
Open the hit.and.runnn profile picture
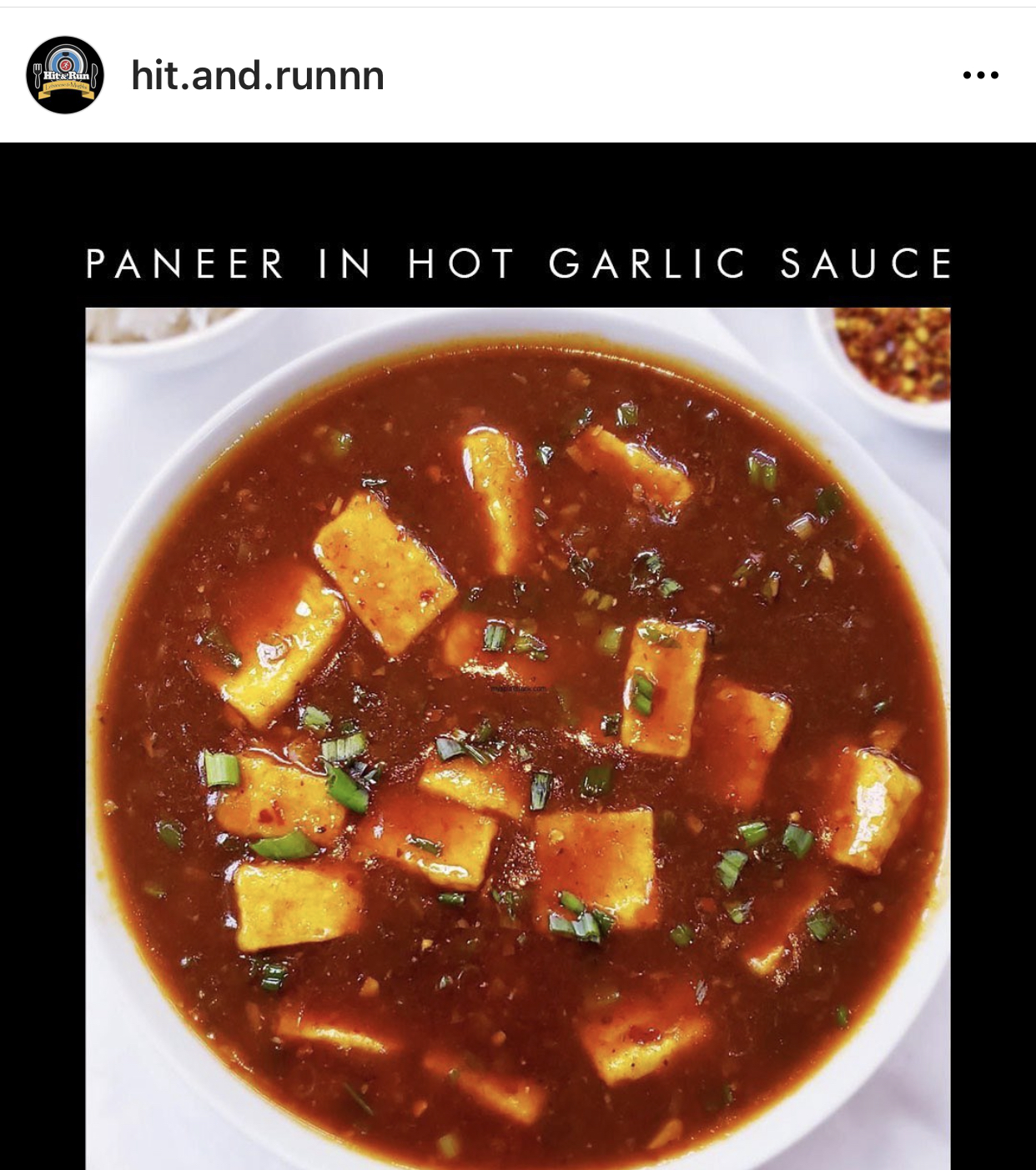tap(65, 75)
